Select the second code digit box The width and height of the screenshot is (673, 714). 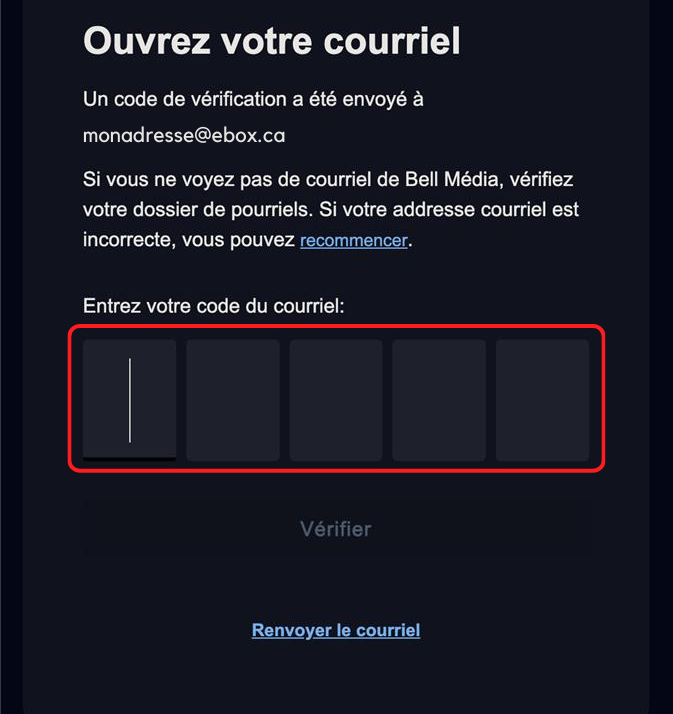[x=233, y=400]
